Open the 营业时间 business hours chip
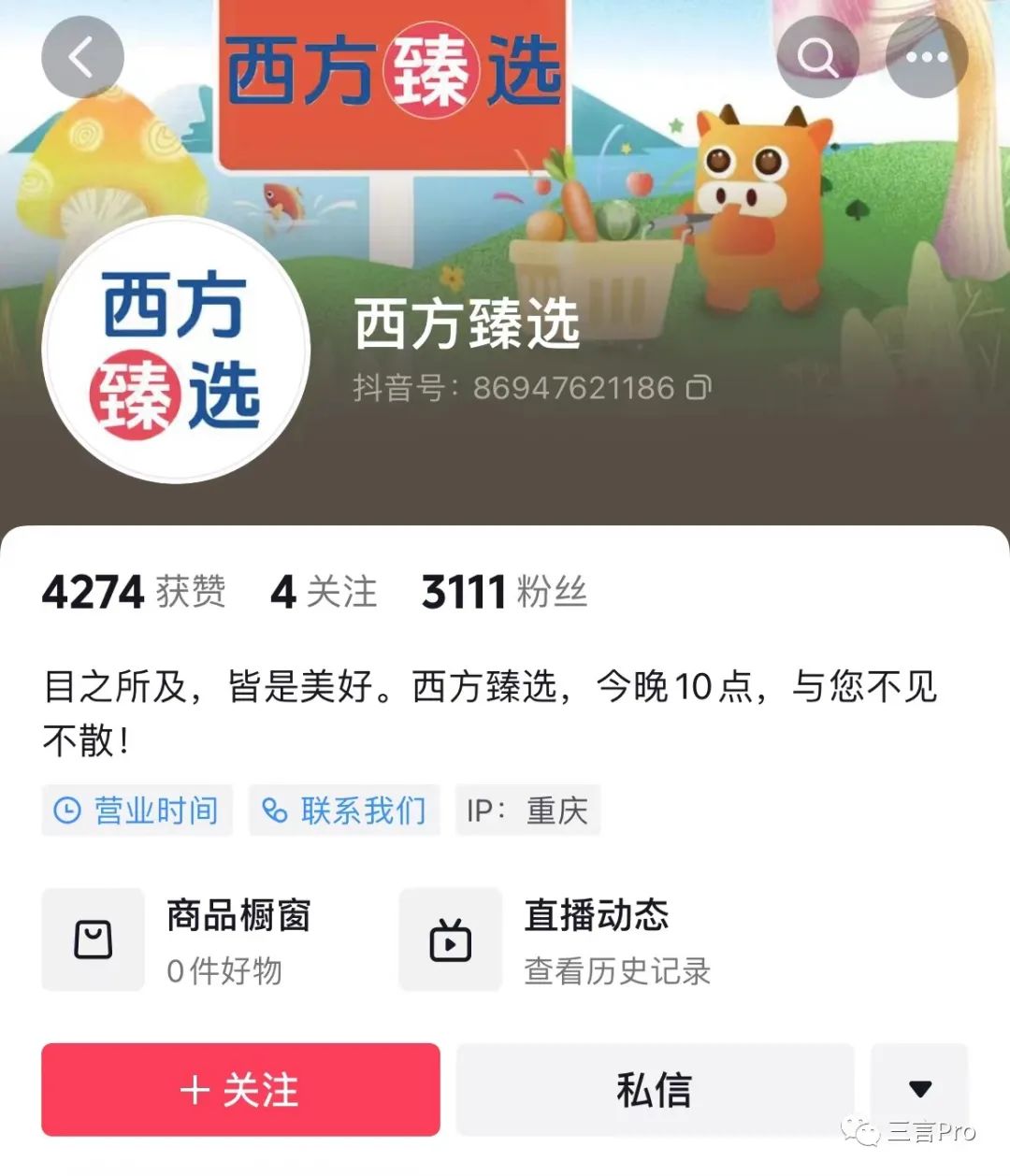This screenshot has height=1176, width=1010. tap(137, 810)
